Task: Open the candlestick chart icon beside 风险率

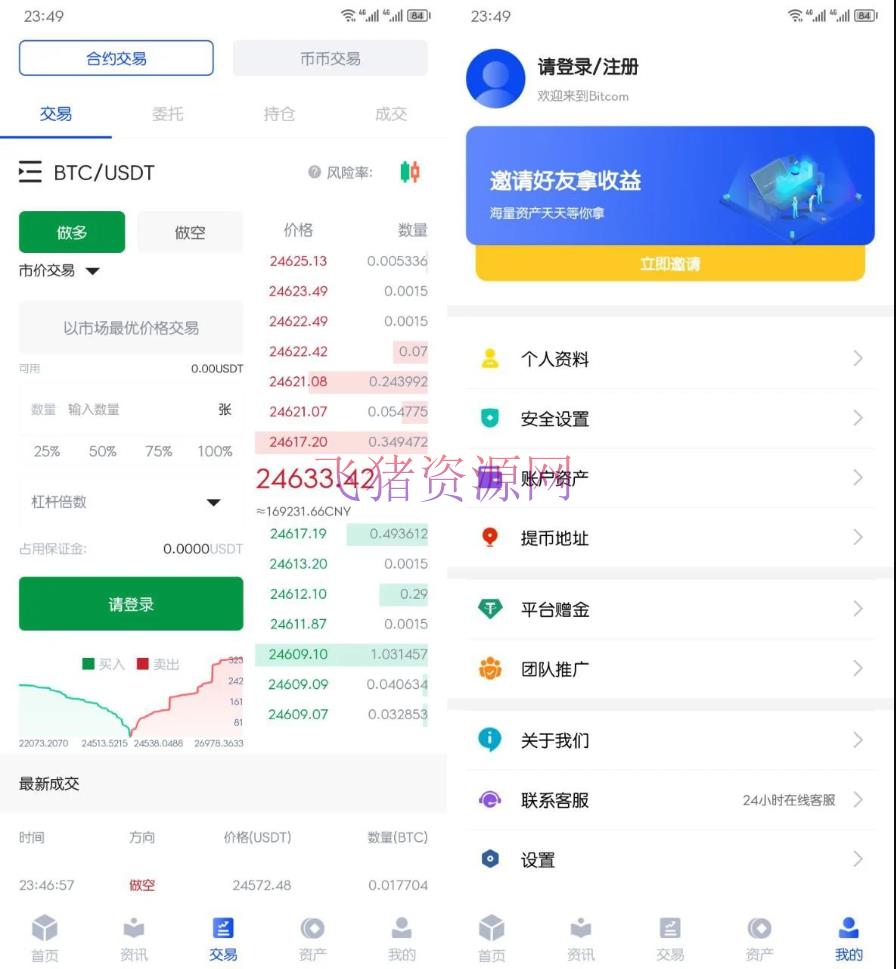Action: pyautogui.click(x=411, y=171)
